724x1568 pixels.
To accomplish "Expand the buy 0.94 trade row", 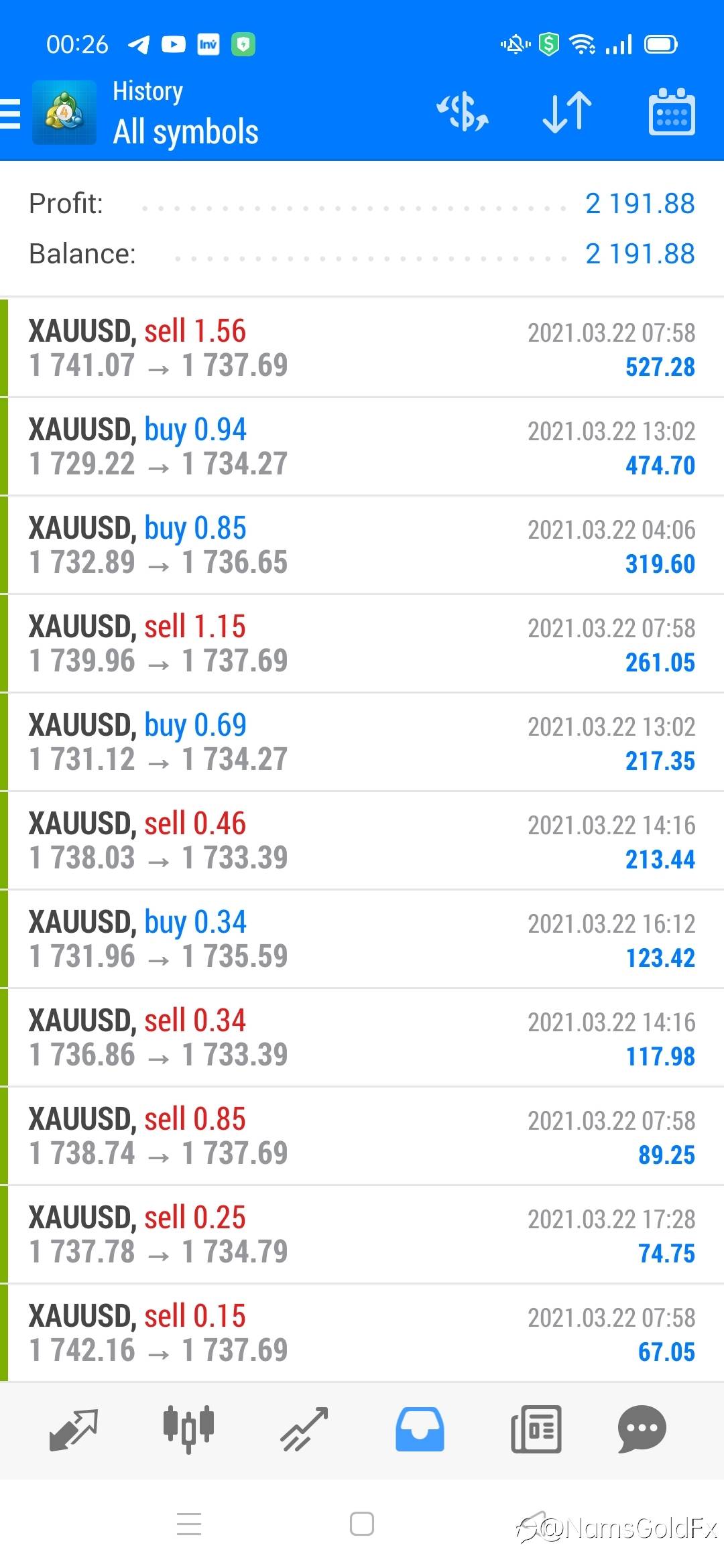I will (362, 446).
